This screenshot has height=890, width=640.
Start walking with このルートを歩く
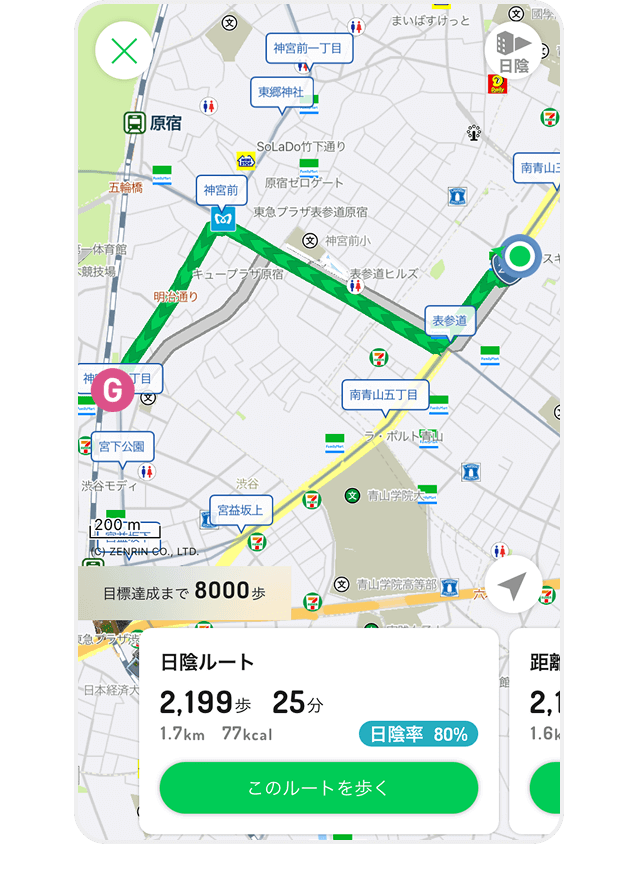pyautogui.click(x=318, y=787)
